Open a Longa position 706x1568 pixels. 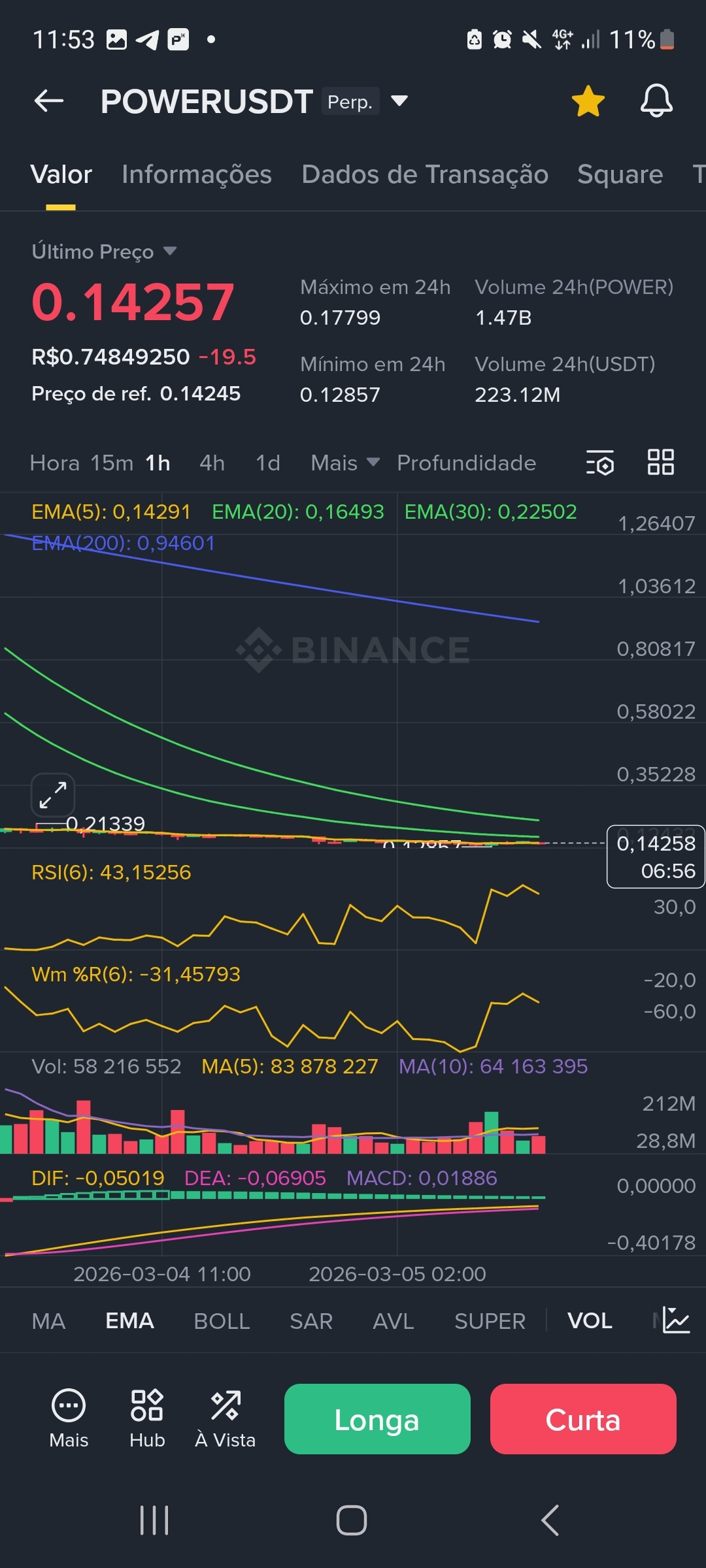coord(377,1419)
